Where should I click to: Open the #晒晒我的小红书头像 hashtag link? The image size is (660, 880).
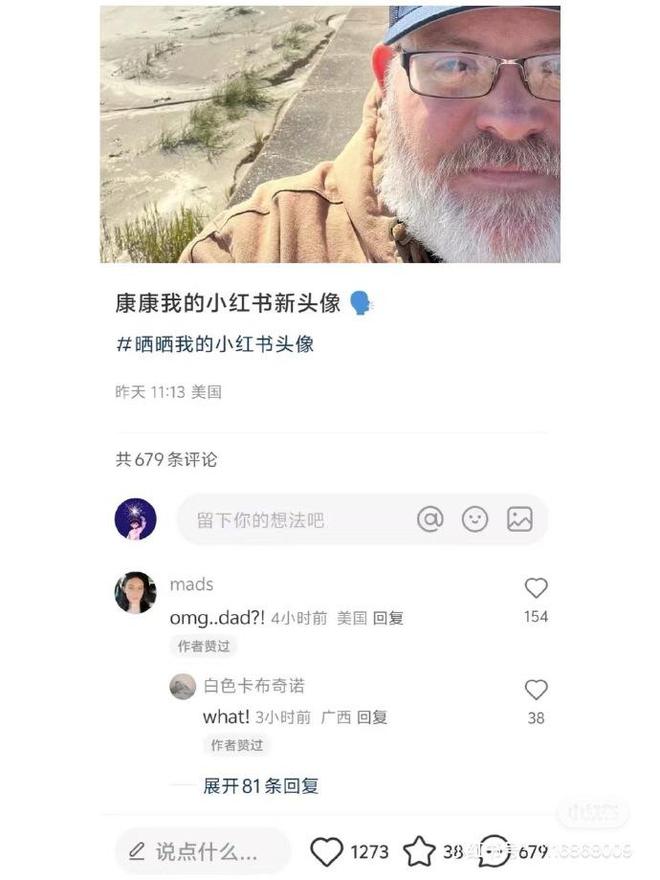coord(215,344)
